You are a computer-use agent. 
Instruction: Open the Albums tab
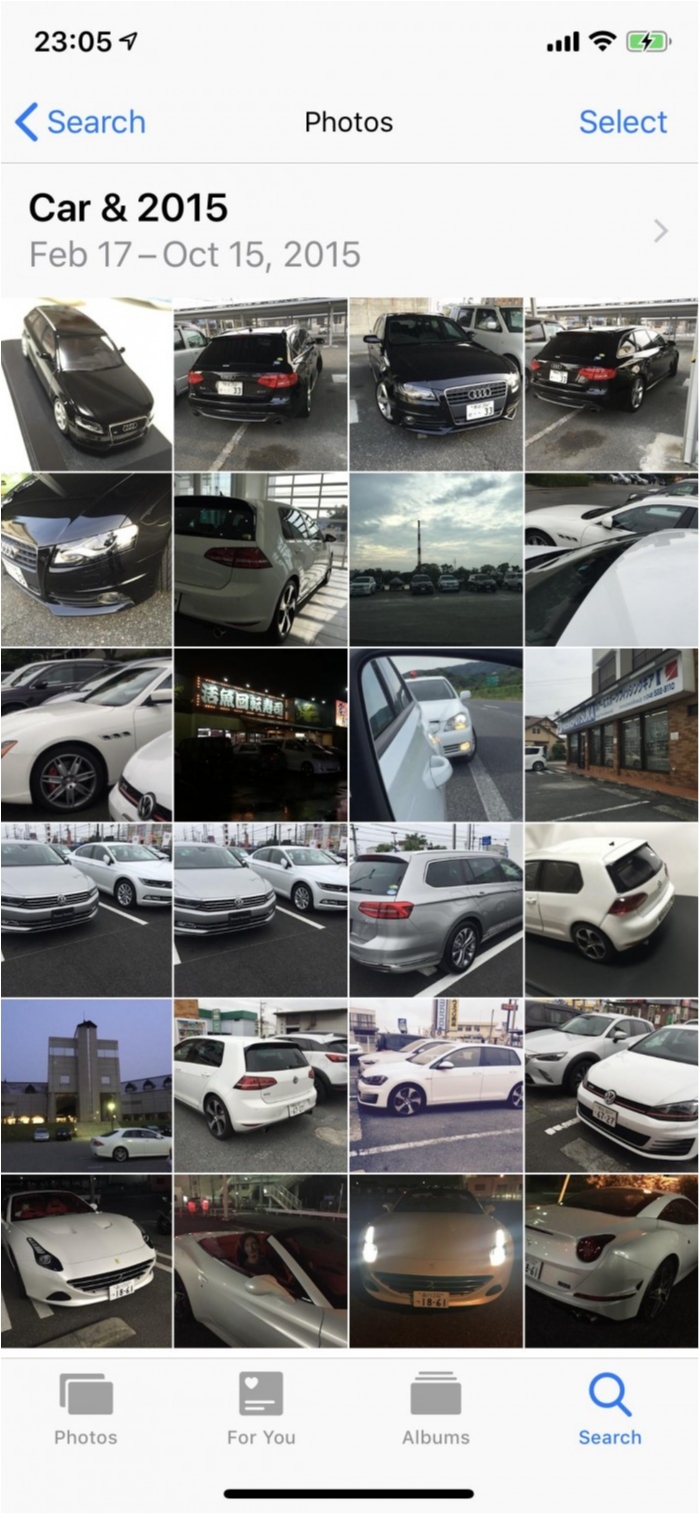[x=435, y=1408]
